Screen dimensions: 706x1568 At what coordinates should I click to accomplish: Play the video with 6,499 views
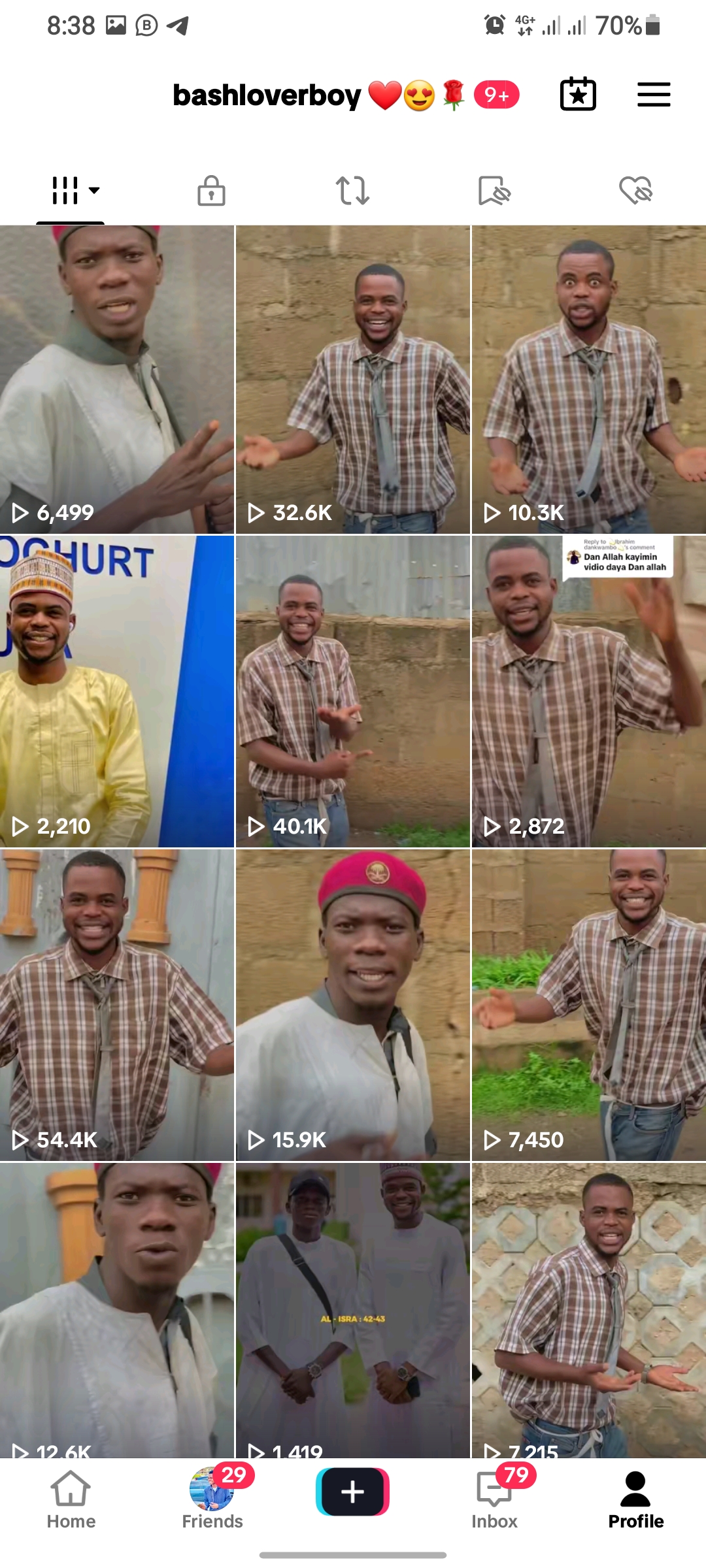tap(116, 379)
